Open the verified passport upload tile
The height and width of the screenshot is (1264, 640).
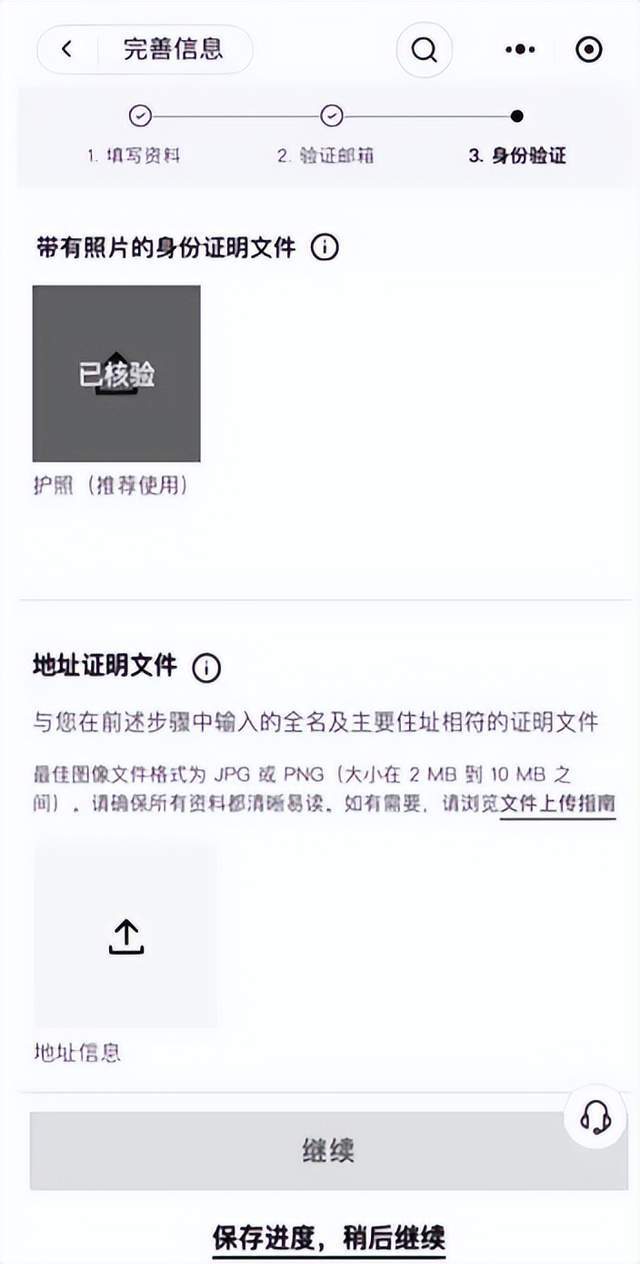click(116, 373)
